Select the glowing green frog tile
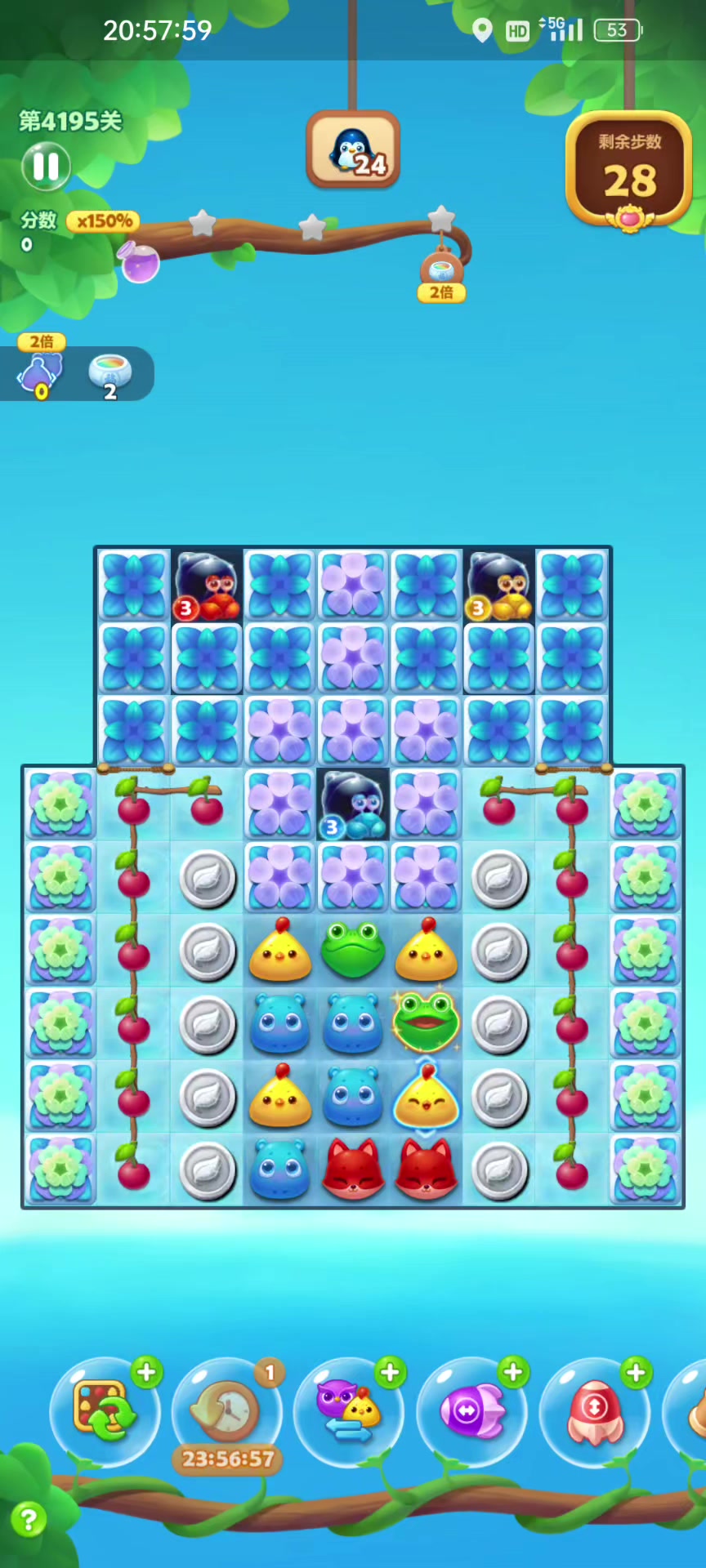Screen dimensions: 706x1568 click(426, 1022)
